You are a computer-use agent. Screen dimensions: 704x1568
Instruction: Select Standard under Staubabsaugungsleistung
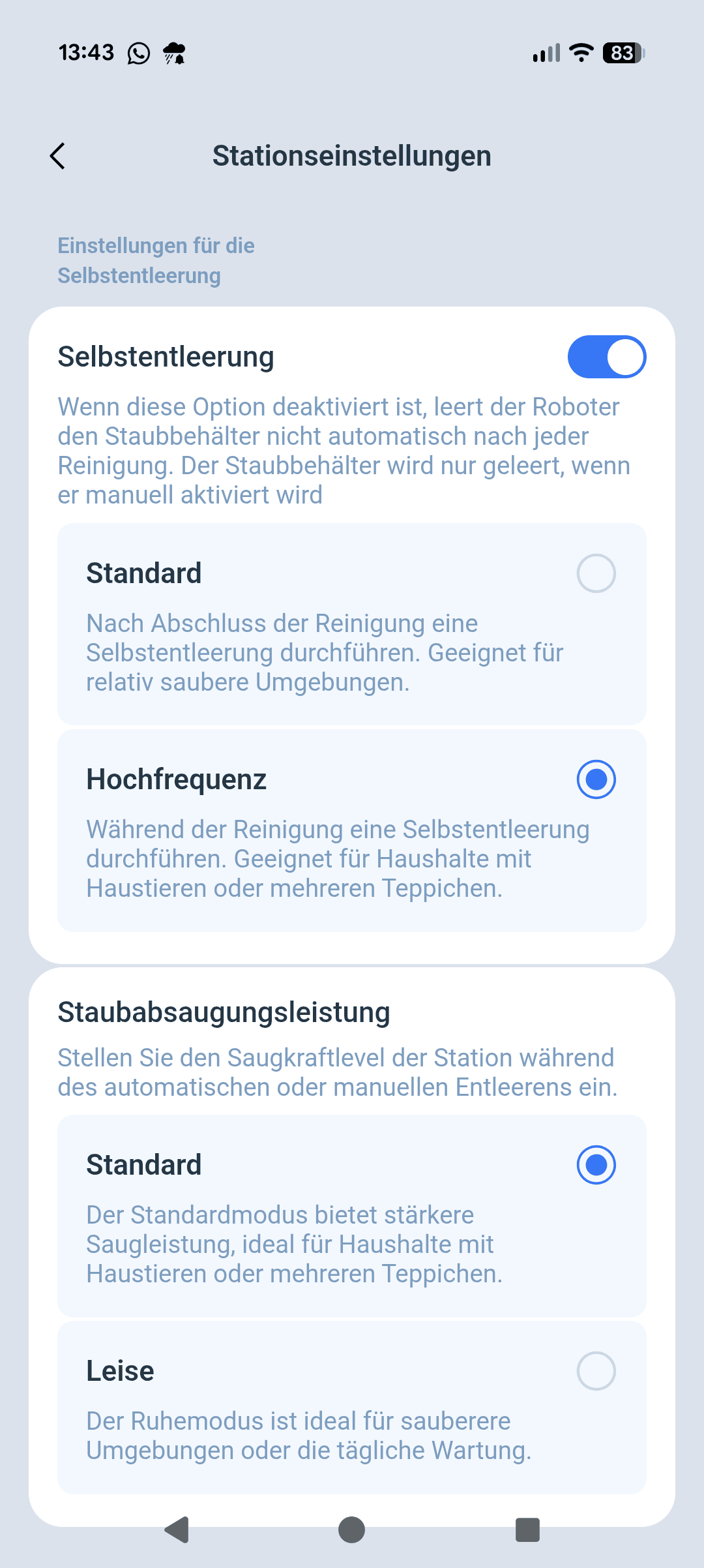(x=352, y=1216)
